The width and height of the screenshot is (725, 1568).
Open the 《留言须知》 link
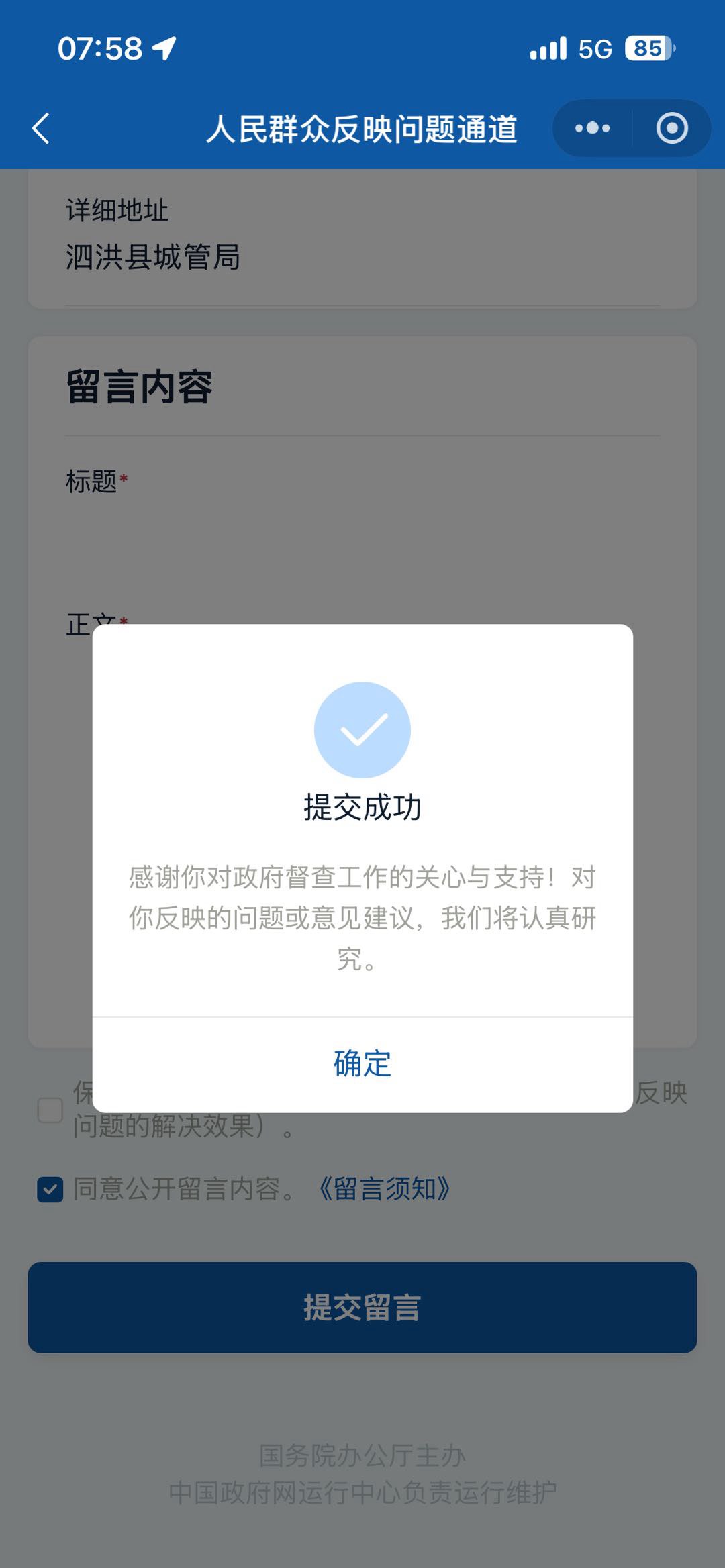coord(384,1190)
